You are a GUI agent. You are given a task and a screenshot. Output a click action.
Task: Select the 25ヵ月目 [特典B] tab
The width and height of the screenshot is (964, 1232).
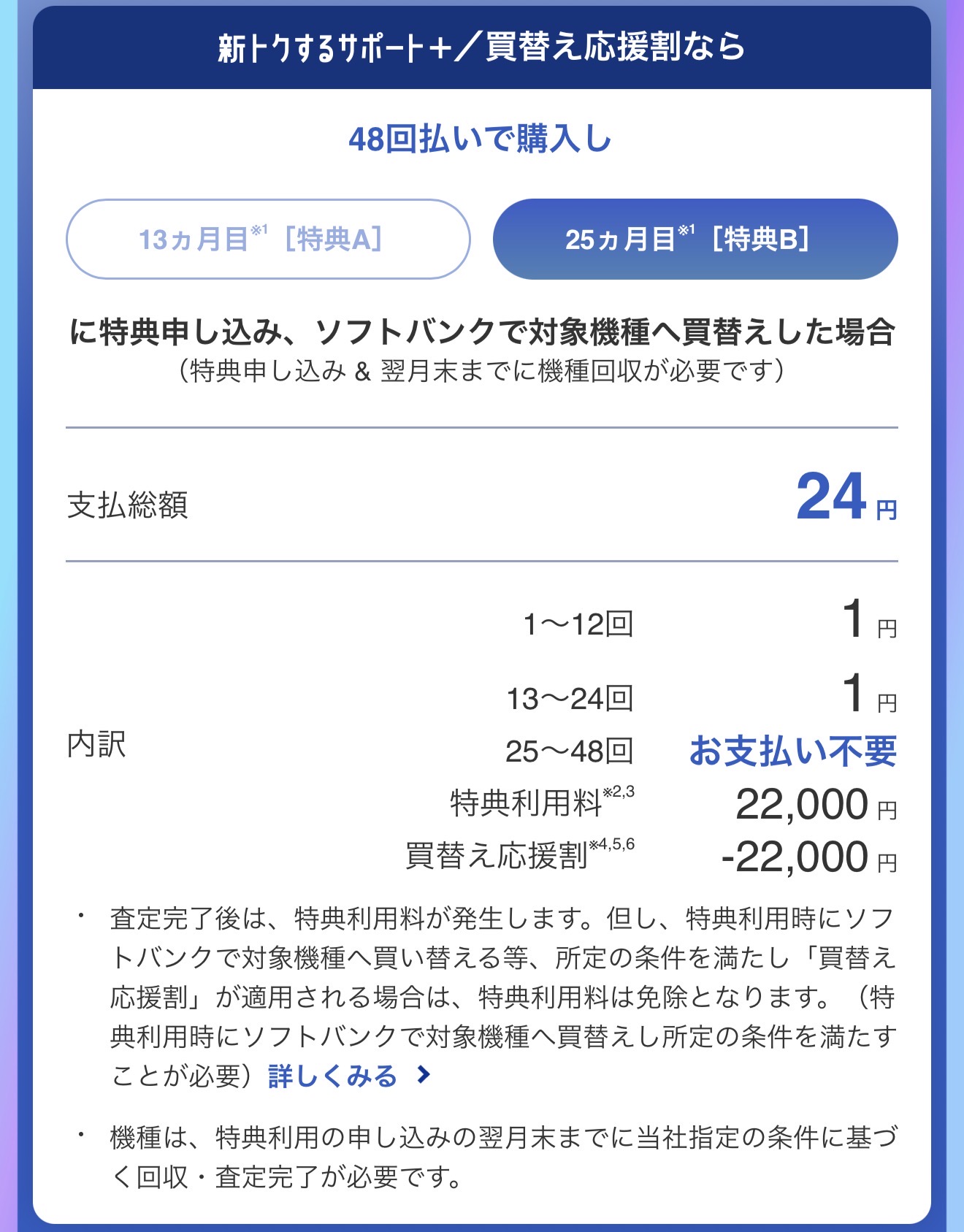(695, 239)
